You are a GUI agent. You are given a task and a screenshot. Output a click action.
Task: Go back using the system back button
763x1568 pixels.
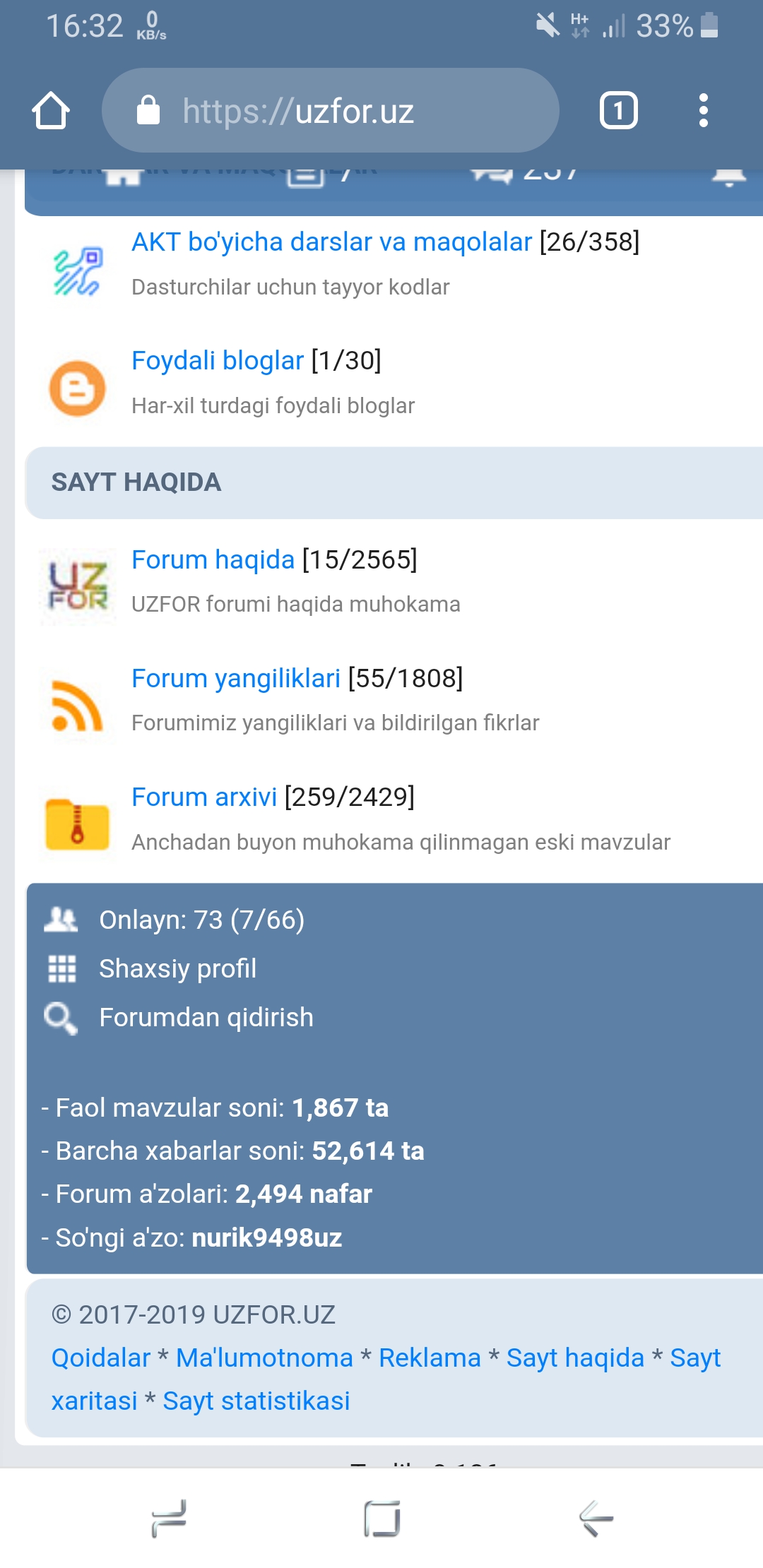tap(595, 1519)
